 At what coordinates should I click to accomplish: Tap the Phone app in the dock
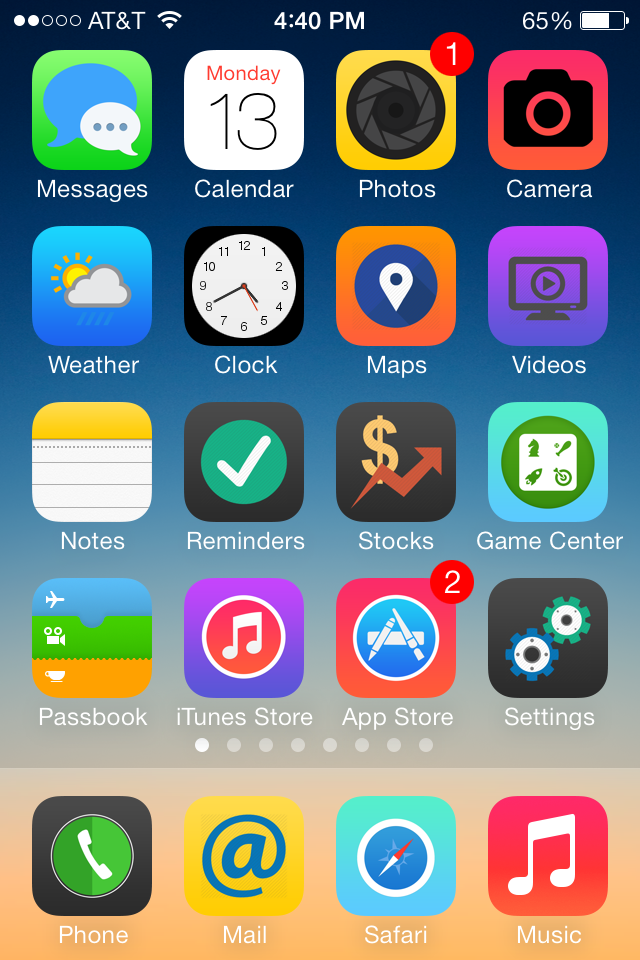(x=92, y=856)
